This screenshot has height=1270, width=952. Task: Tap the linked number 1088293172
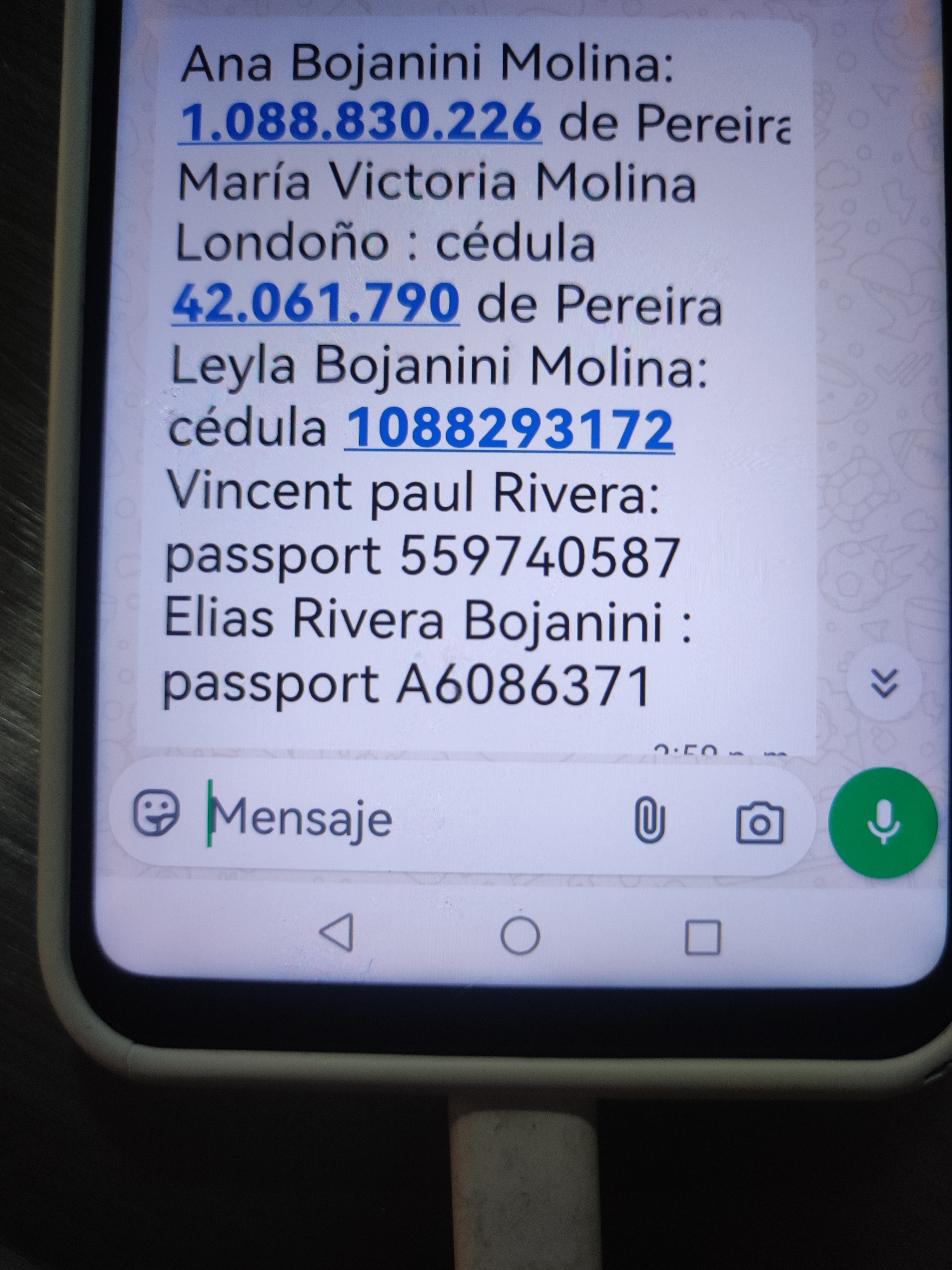tap(509, 430)
